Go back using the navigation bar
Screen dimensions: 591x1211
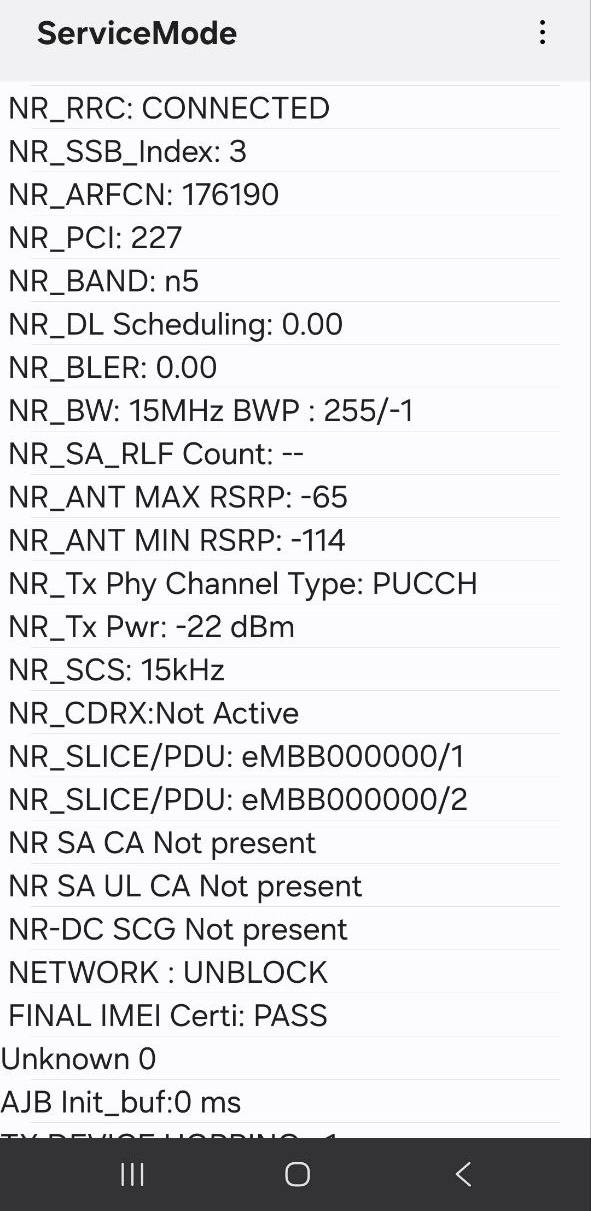[x=463, y=1174]
